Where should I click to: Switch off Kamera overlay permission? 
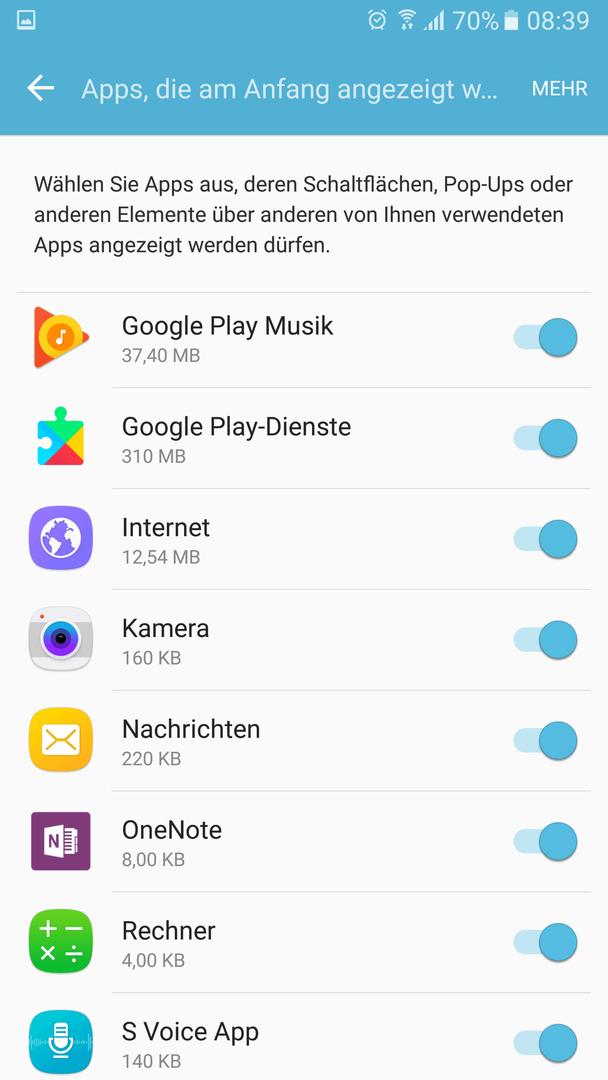545,640
